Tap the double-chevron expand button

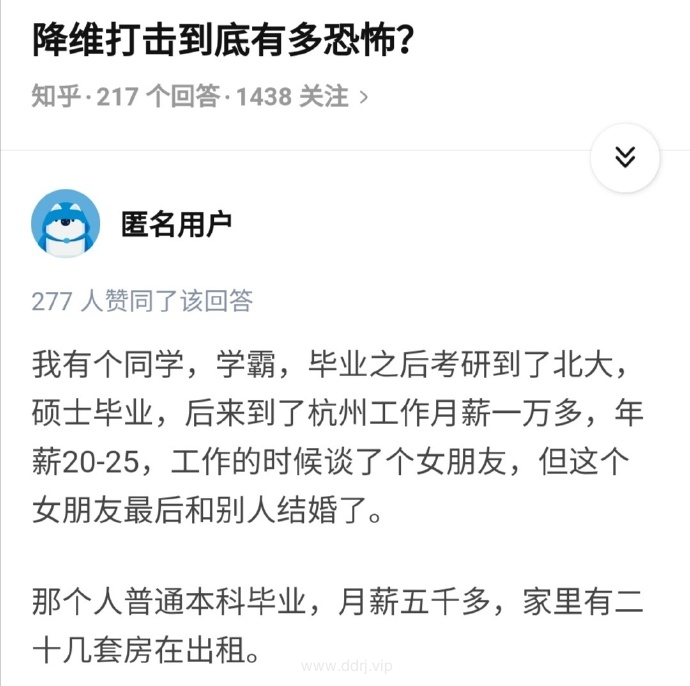(625, 158)
